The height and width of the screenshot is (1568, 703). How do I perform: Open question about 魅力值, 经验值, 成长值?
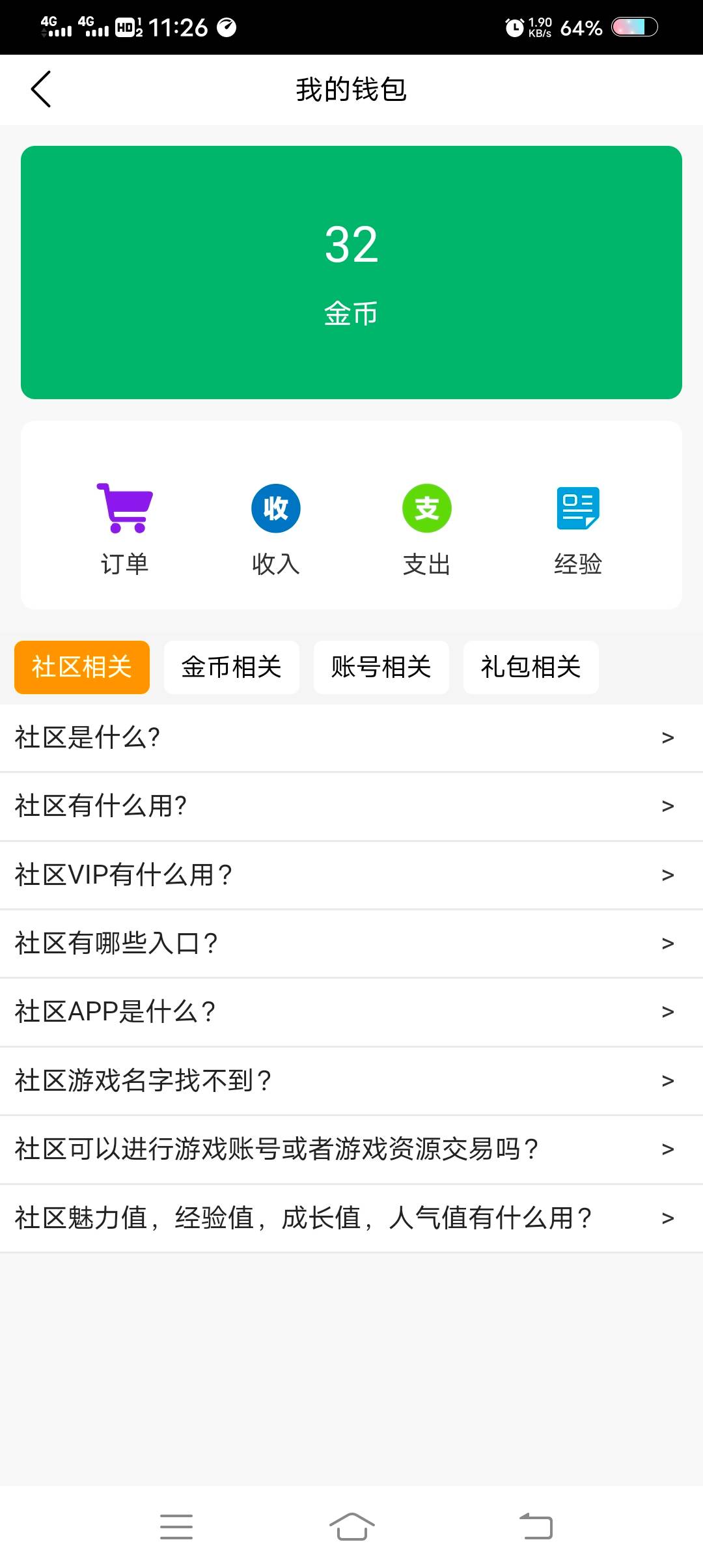click(351, 1218)
